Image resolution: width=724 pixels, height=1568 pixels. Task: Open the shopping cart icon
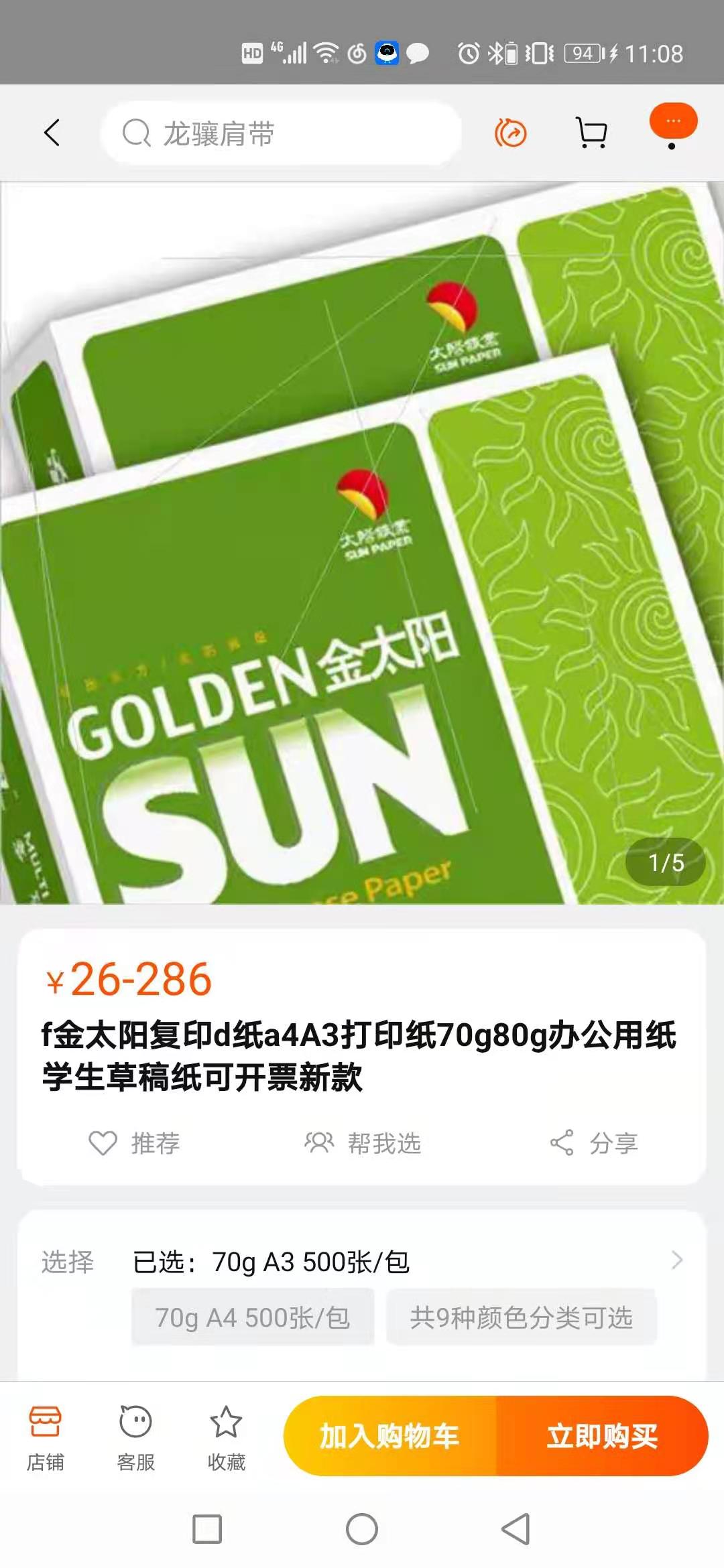(591, 133)
